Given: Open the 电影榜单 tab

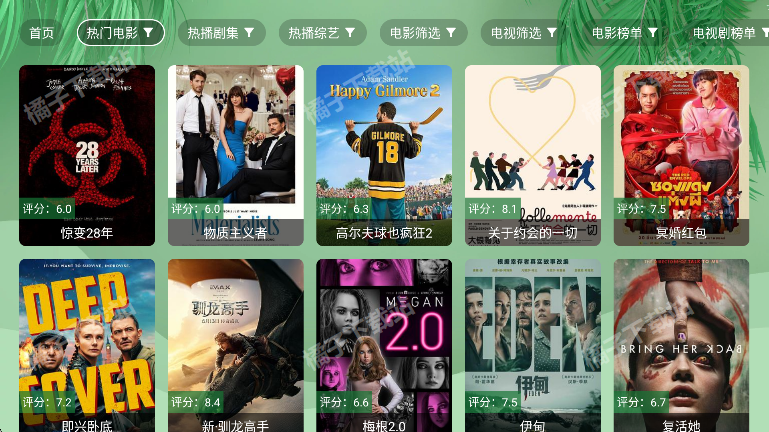Looking at the screenshot, I should coord(625,33).
